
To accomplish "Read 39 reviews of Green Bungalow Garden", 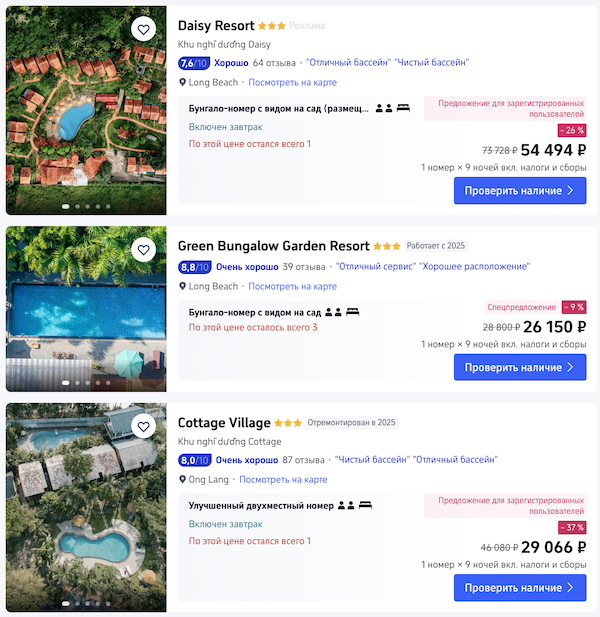I will coord(304,267).
